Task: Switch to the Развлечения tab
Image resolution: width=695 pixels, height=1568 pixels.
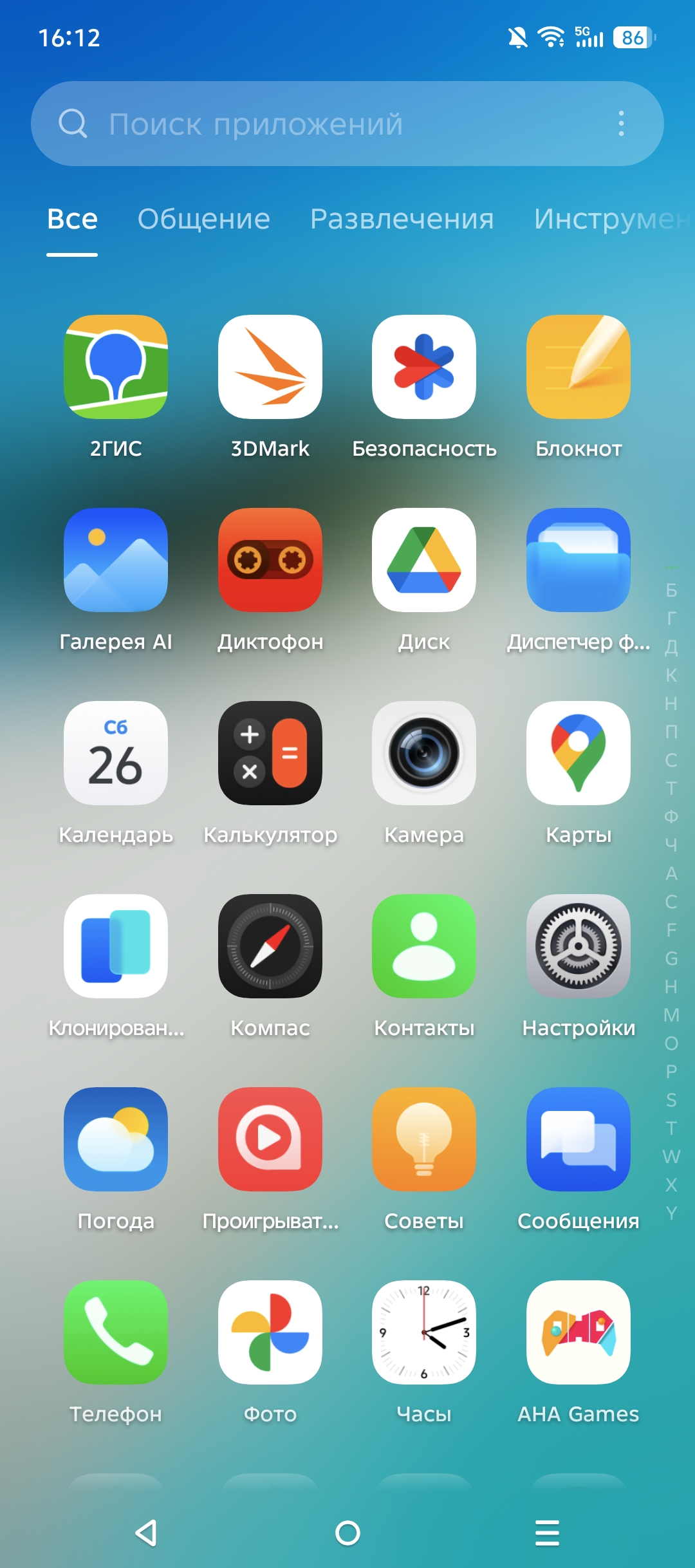Action: [402, 219]
